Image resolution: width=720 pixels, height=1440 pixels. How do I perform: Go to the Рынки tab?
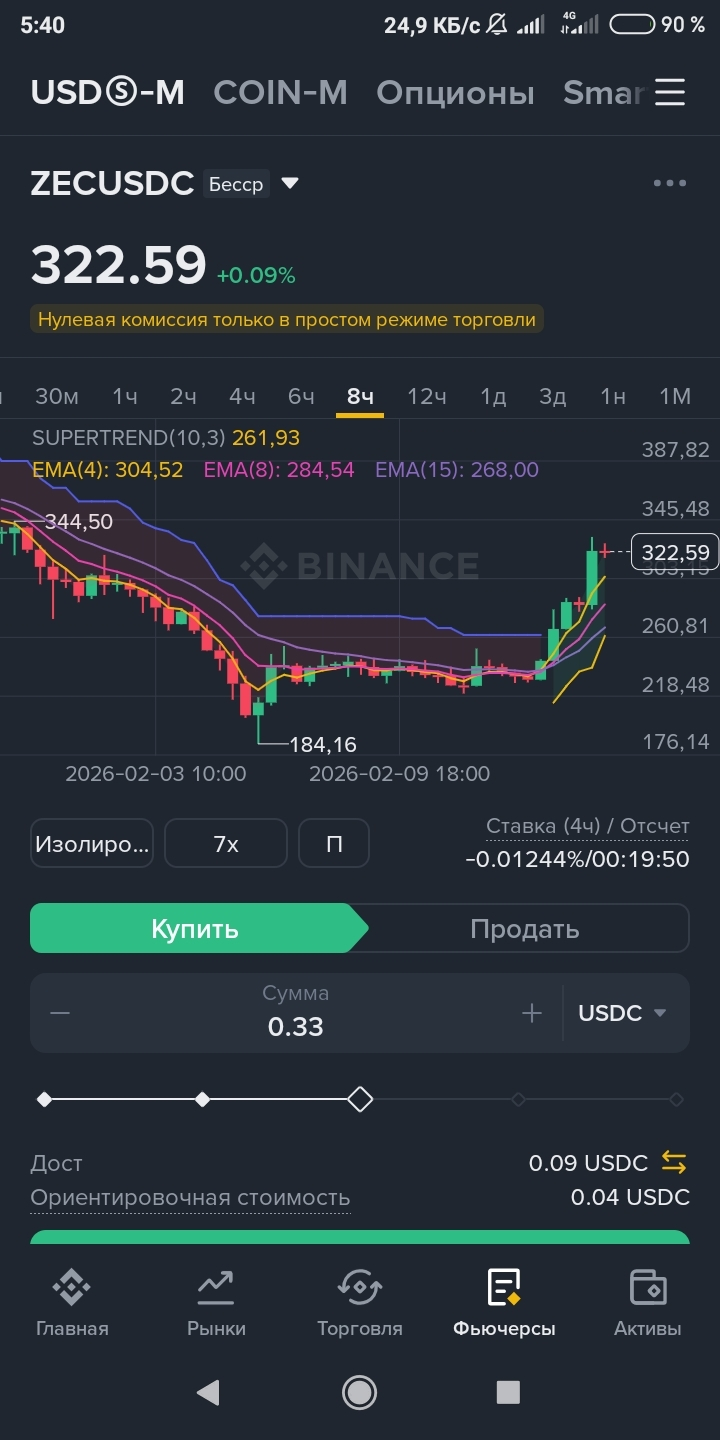coord(216,1302)
